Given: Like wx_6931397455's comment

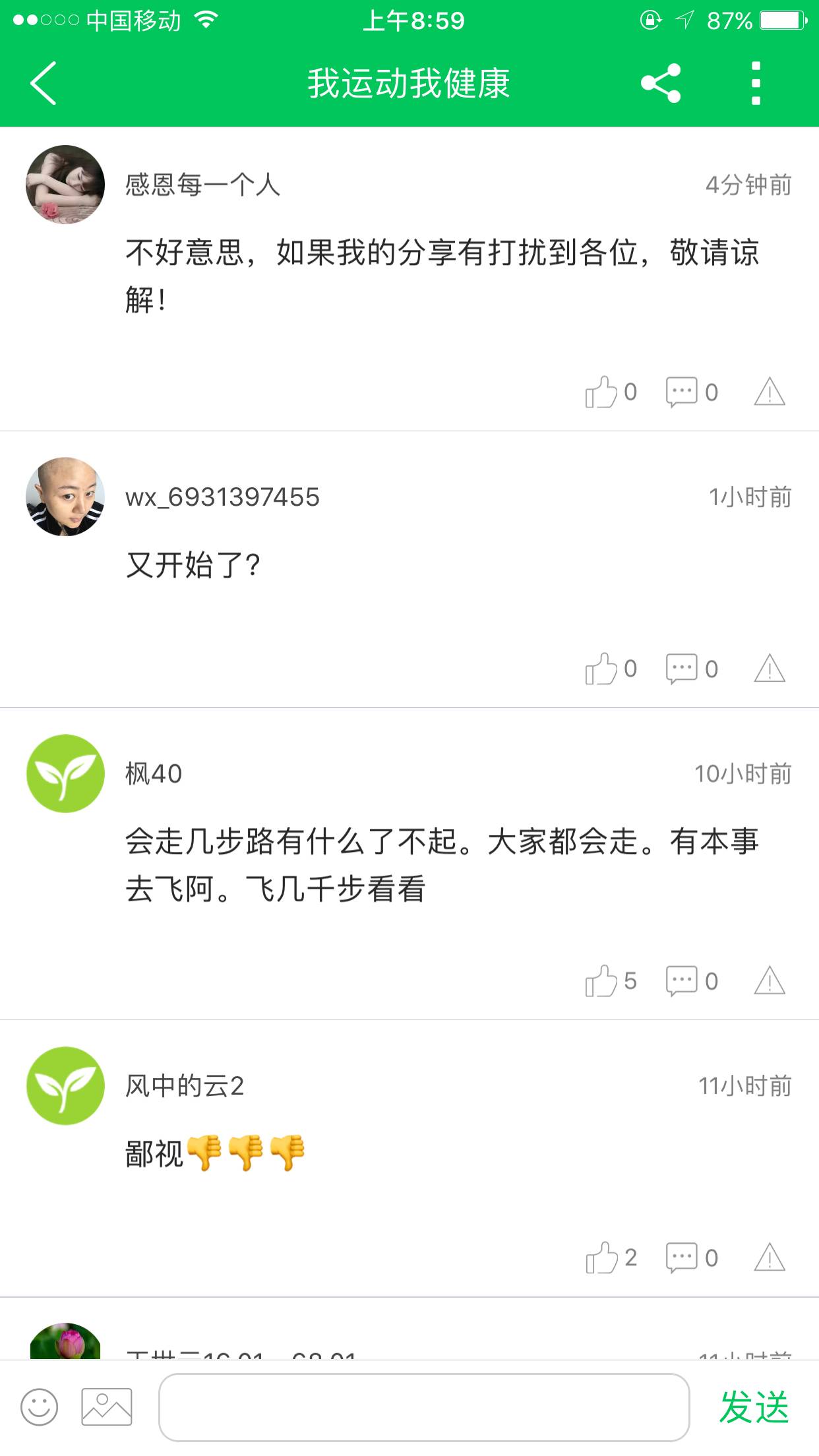Looking at the screenshot, I should click(601, 669).
